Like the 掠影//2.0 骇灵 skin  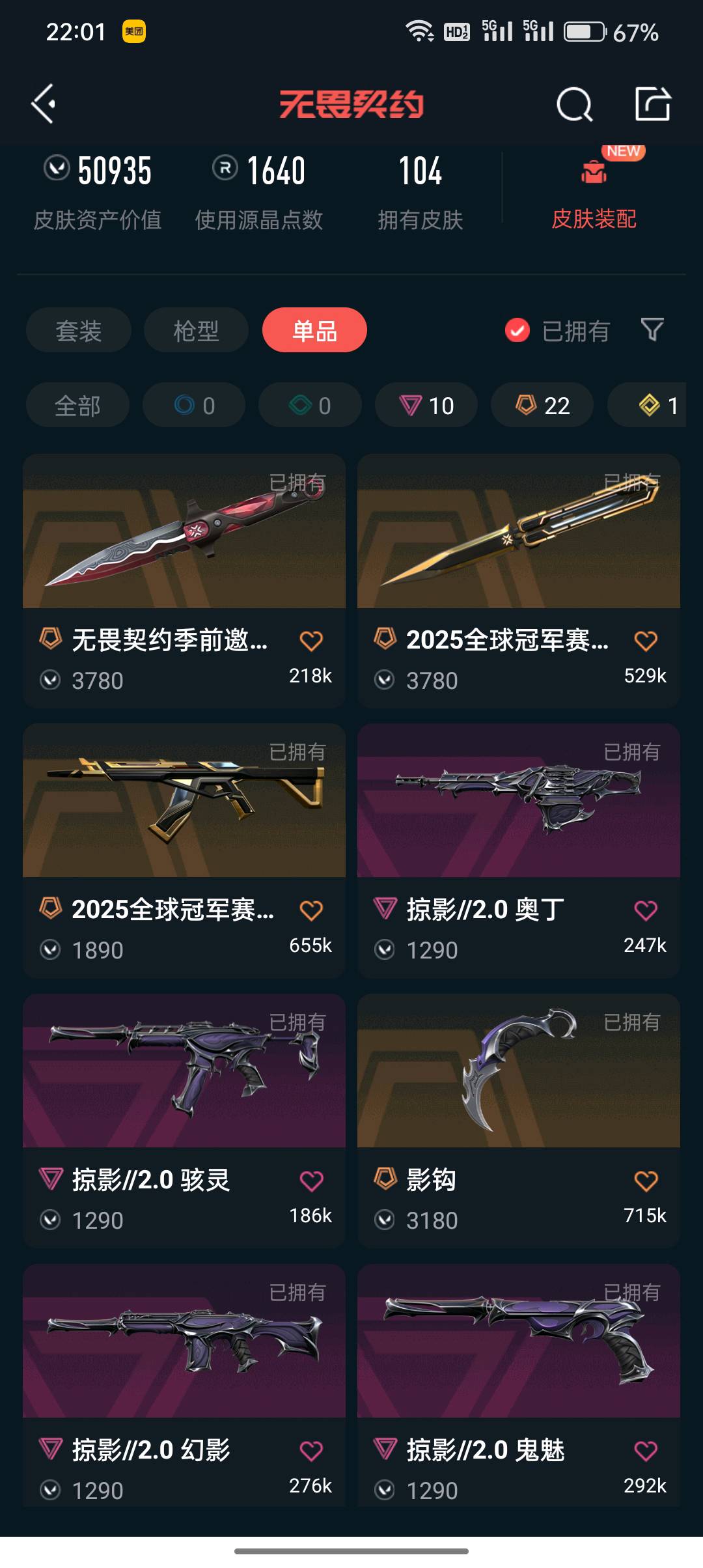tap(311, 1181)
